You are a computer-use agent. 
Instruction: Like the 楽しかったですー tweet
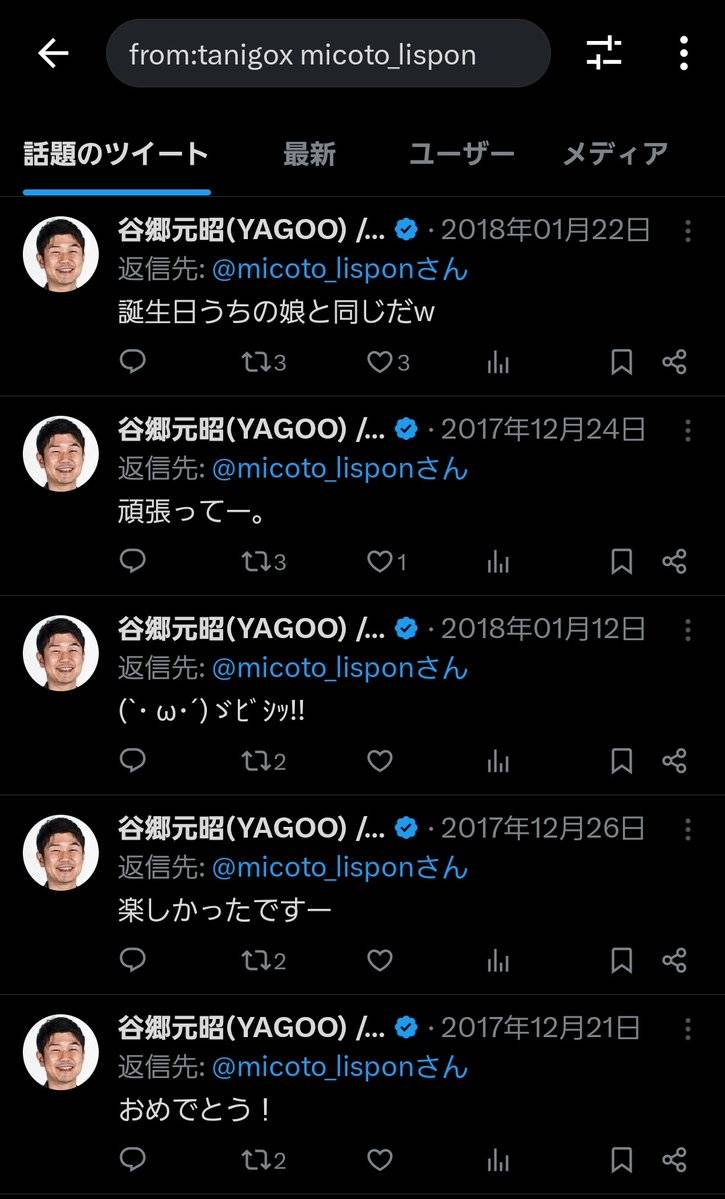pos(380,961)
